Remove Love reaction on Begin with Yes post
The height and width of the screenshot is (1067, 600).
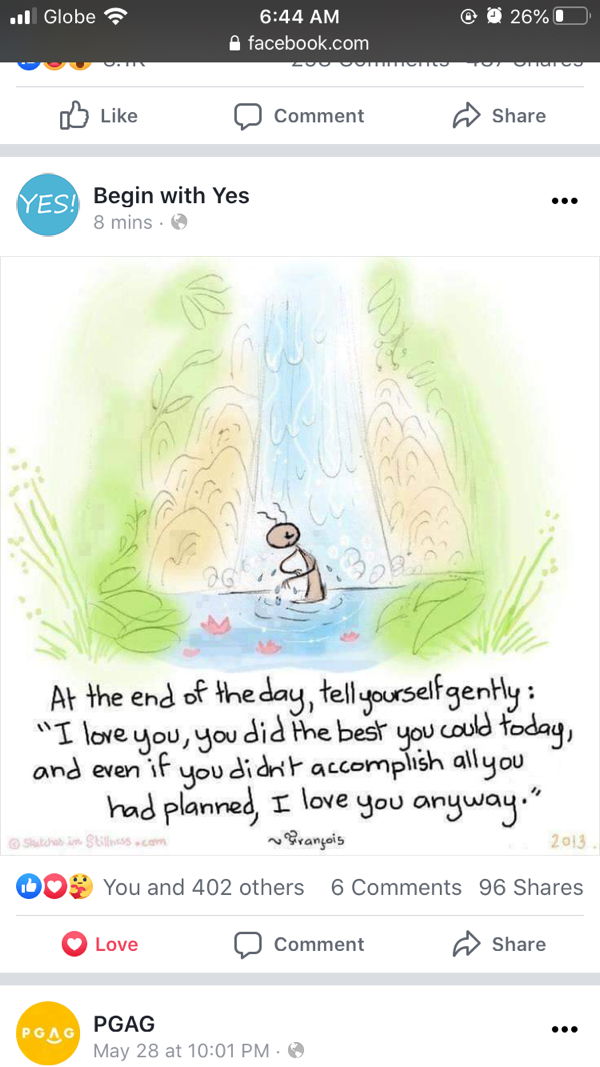[99, 944]
